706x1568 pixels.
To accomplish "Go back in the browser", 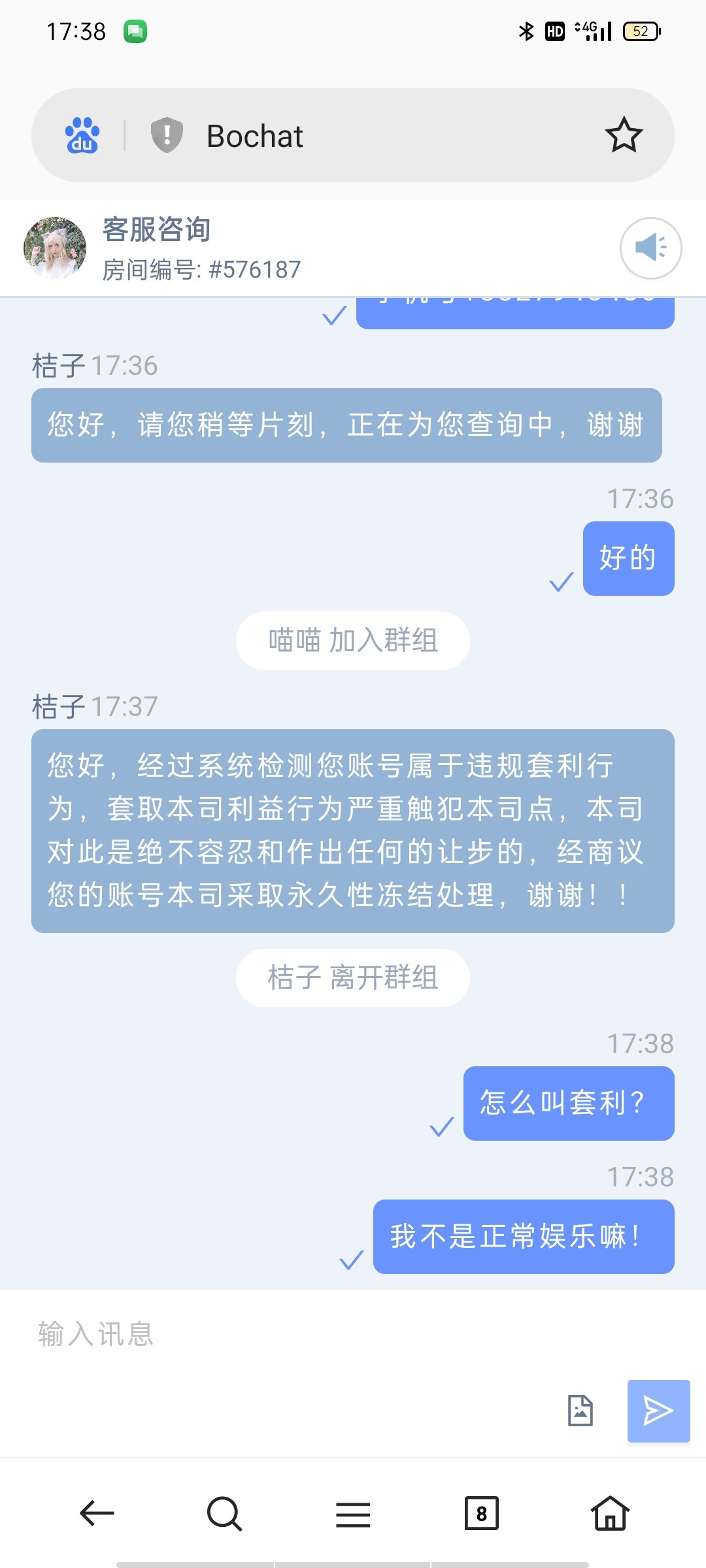I will [97, 1513].
